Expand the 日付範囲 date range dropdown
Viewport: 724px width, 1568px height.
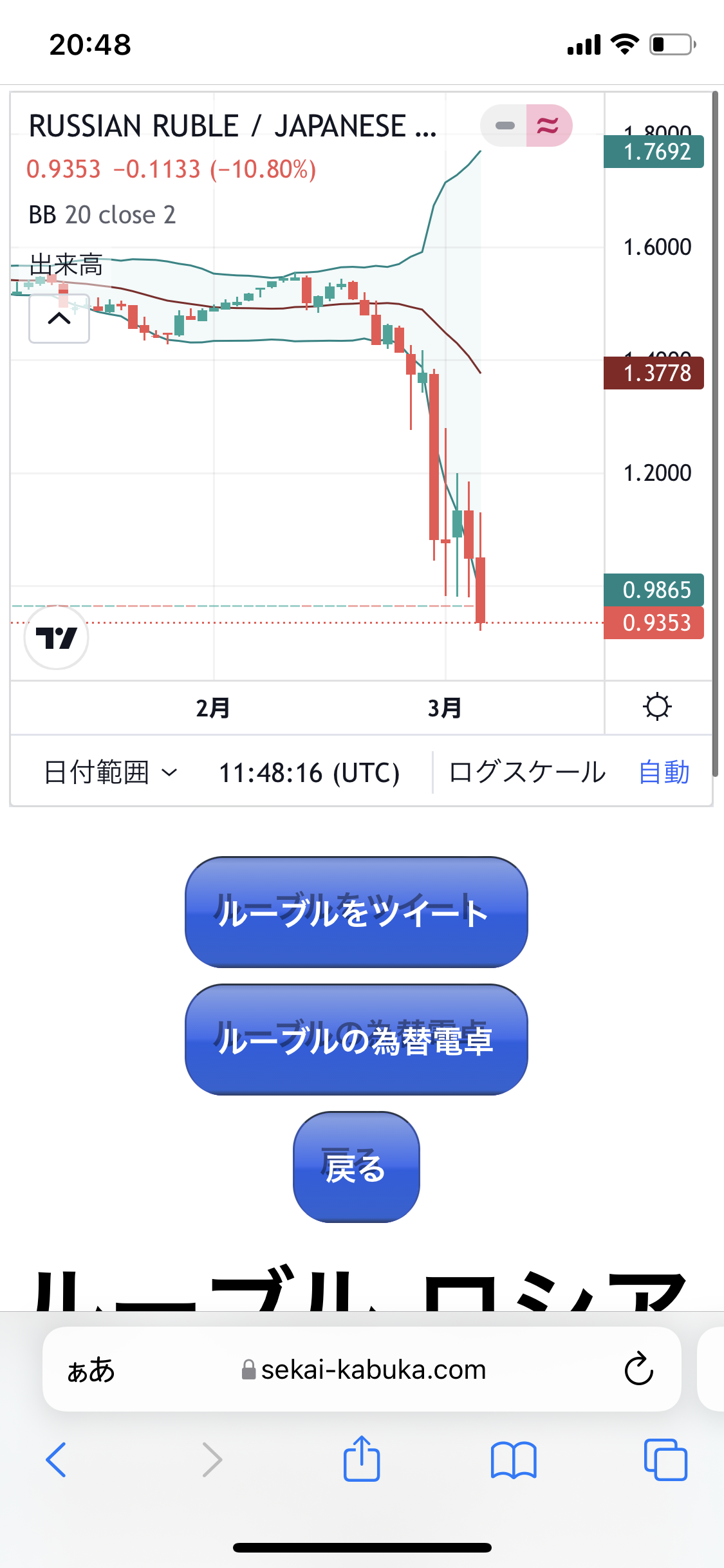tap(110, 772)
